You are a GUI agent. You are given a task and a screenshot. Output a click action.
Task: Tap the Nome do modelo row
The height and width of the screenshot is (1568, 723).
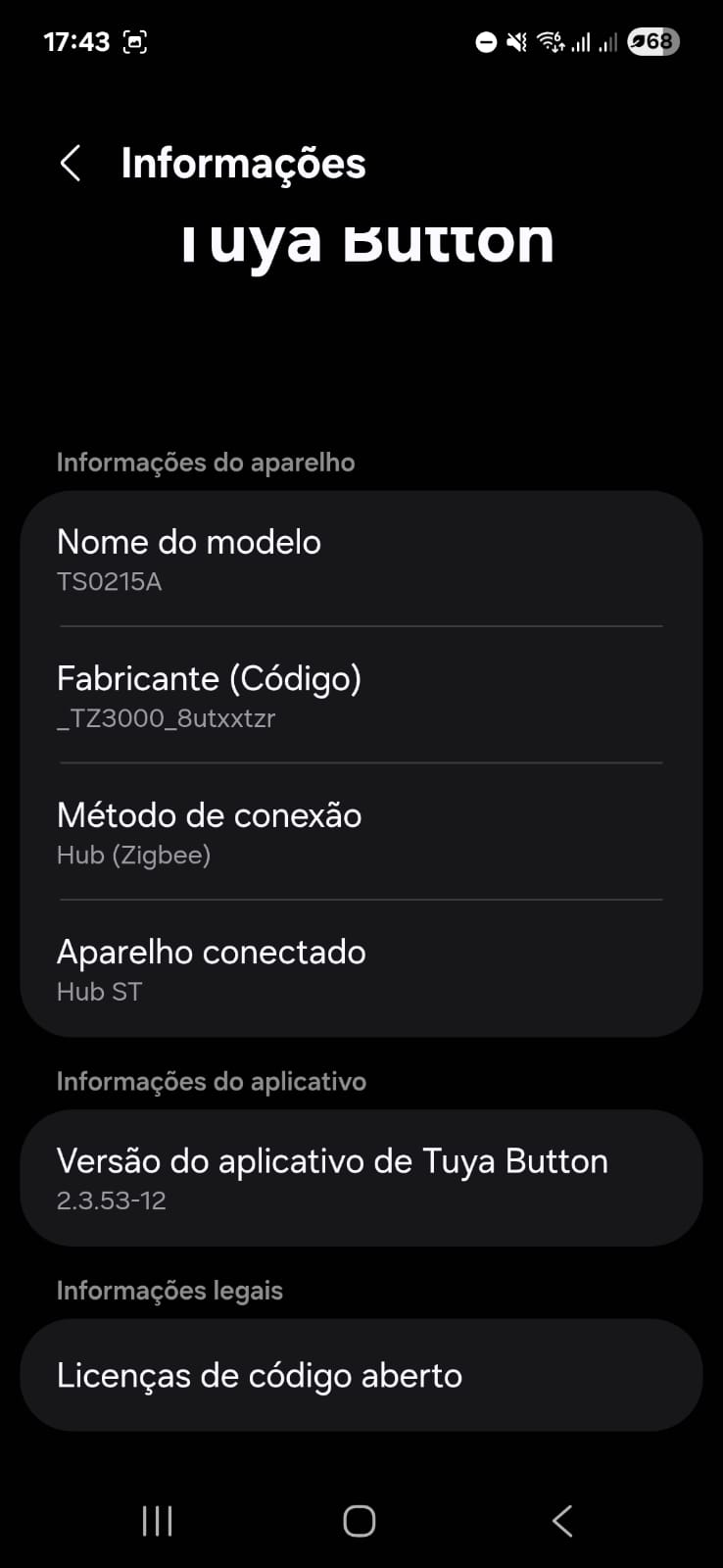click(x=361, y=559)
